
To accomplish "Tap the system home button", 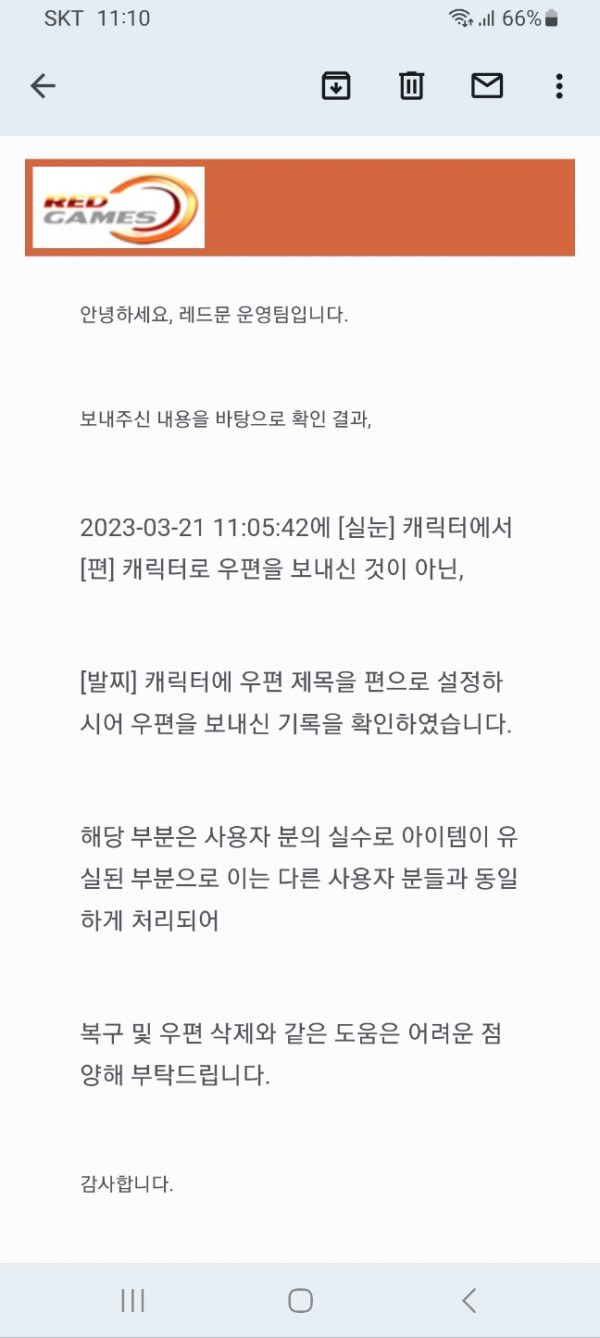I will tap(300, 1300).
